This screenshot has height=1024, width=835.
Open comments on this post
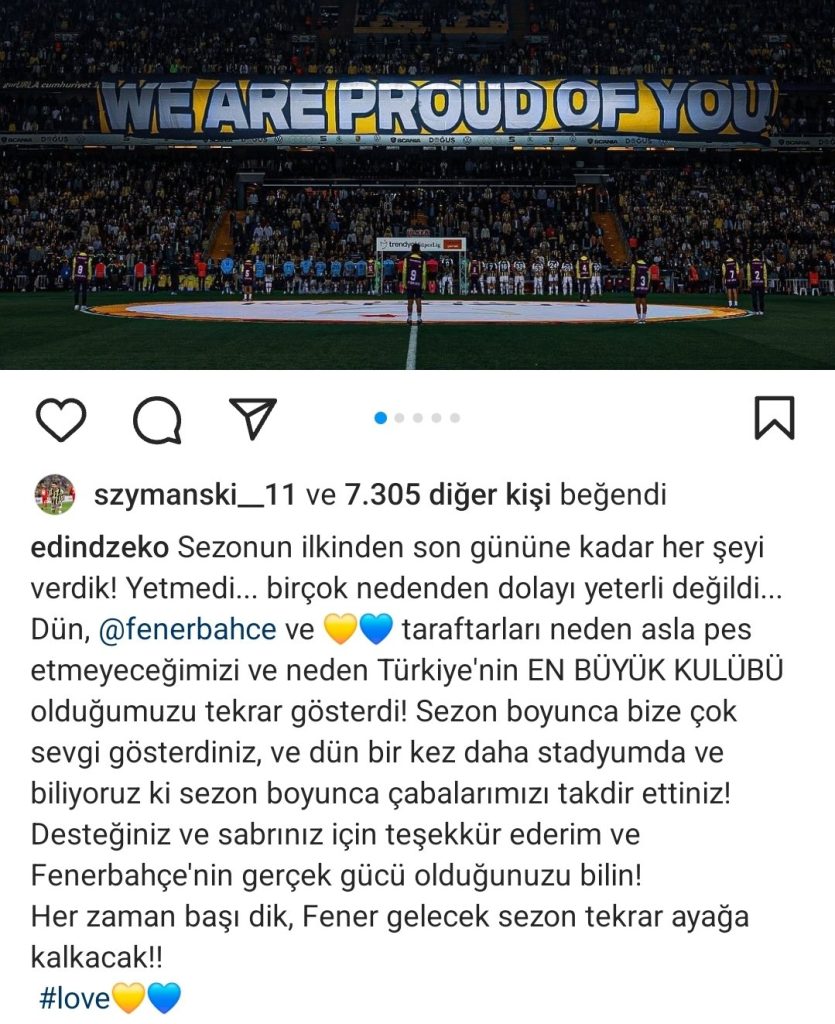pyautogui.click(x=157, y=419)
